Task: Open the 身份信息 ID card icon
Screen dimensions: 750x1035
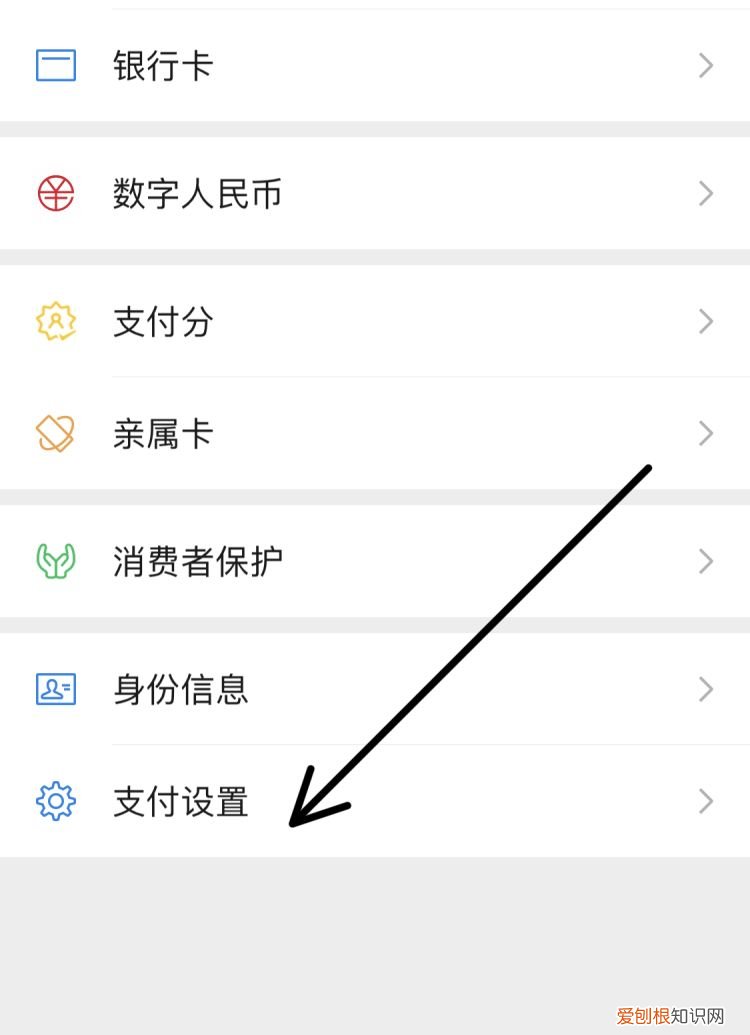Action: tap(55, 690)
